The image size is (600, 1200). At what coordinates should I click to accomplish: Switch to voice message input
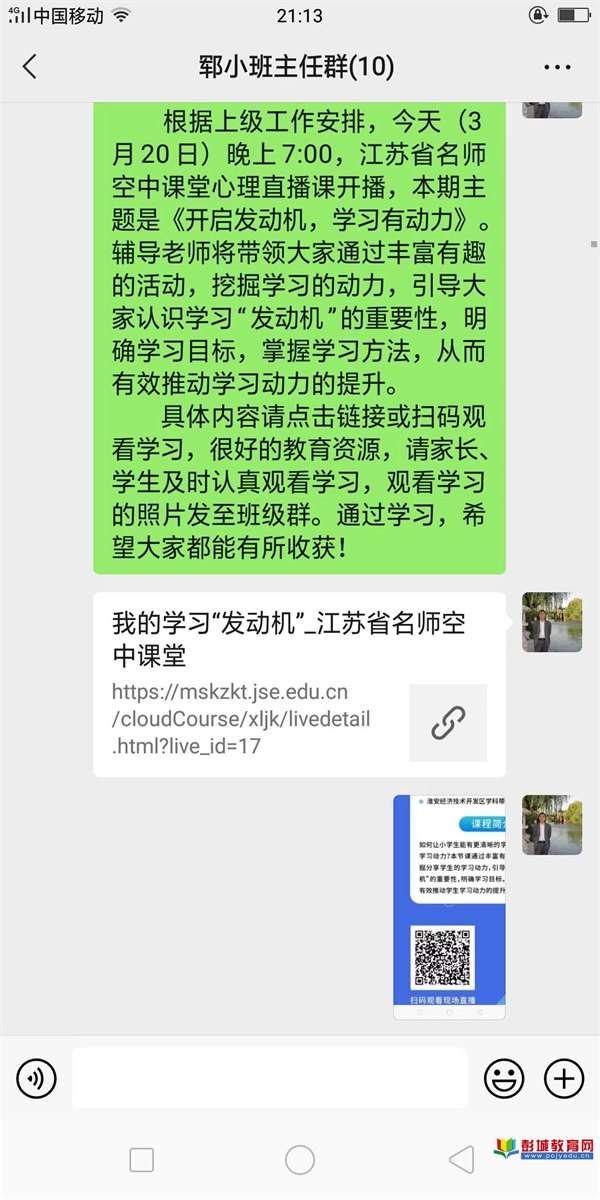(x=37, y=1078)
